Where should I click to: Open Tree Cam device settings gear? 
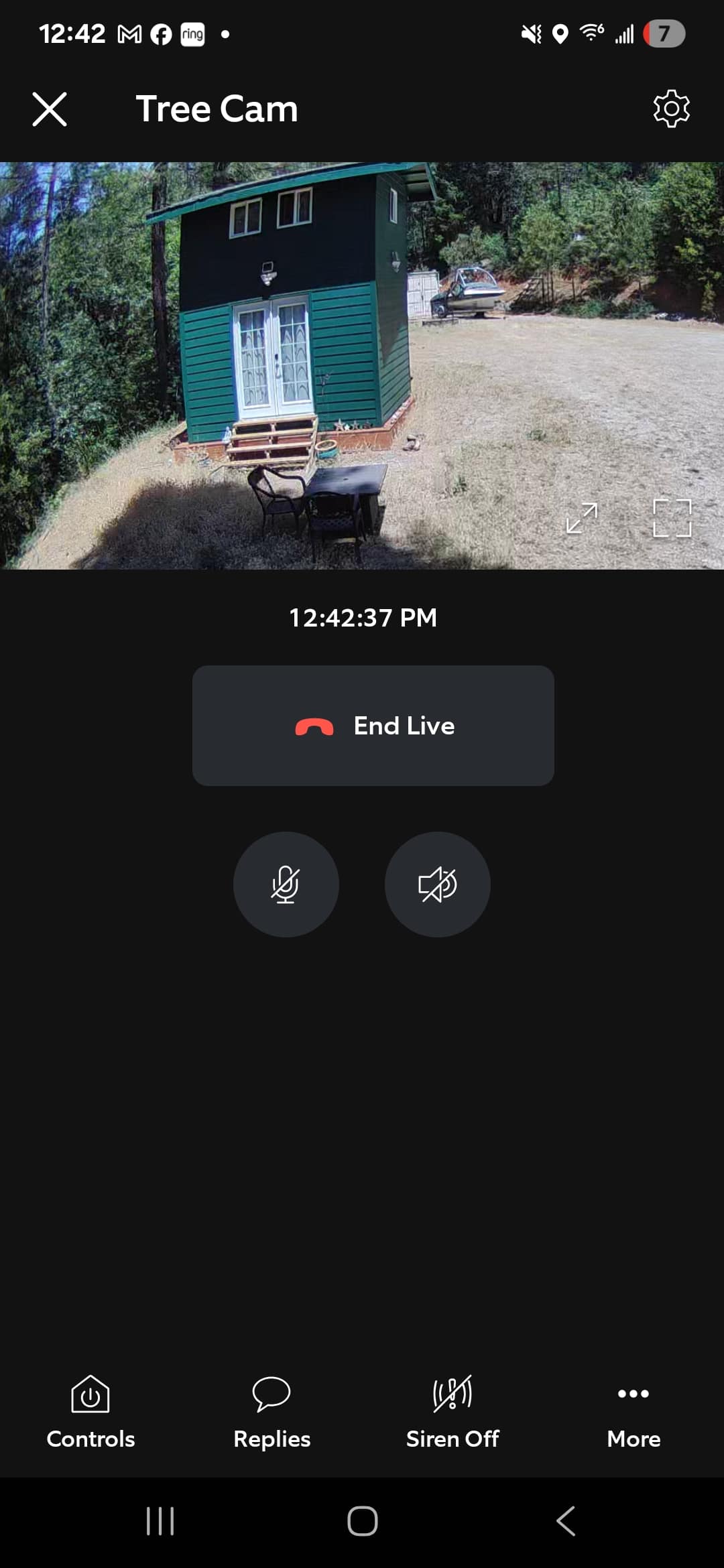(671, 109)
